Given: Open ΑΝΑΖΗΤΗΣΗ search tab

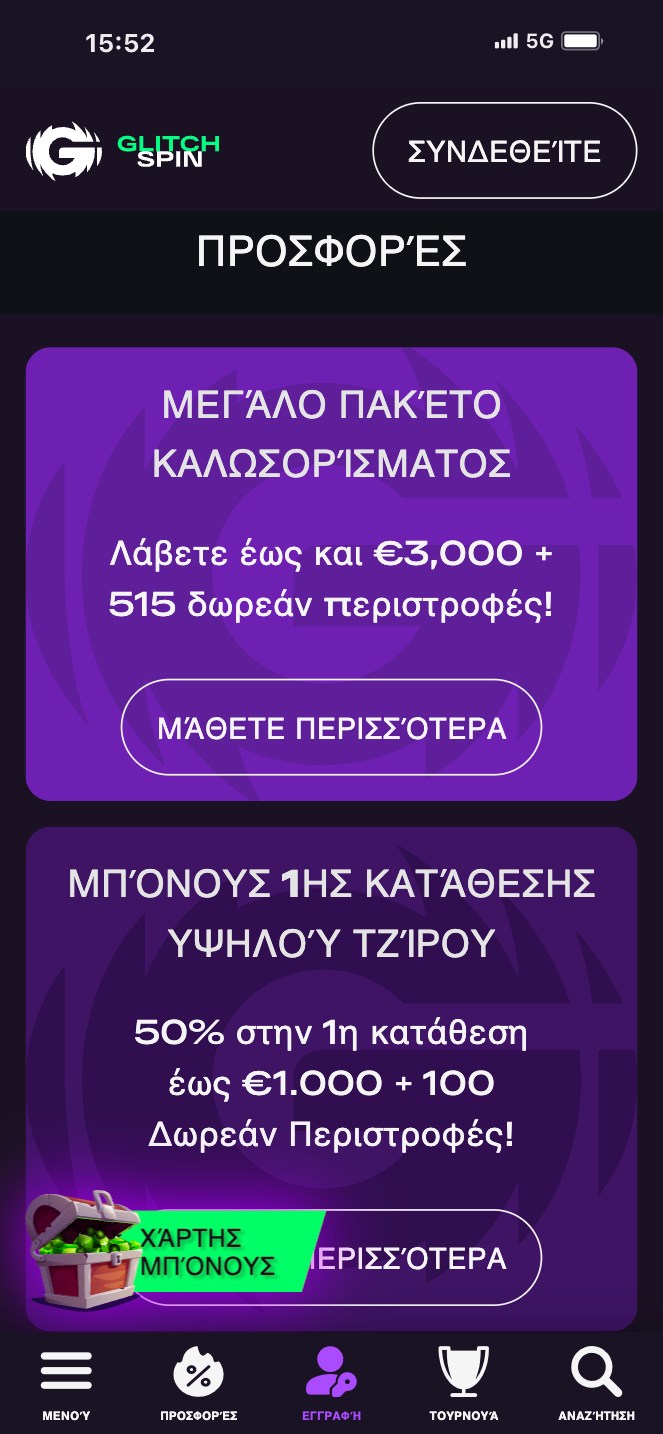Looking at the screenshot, I should pos(596,1383).
